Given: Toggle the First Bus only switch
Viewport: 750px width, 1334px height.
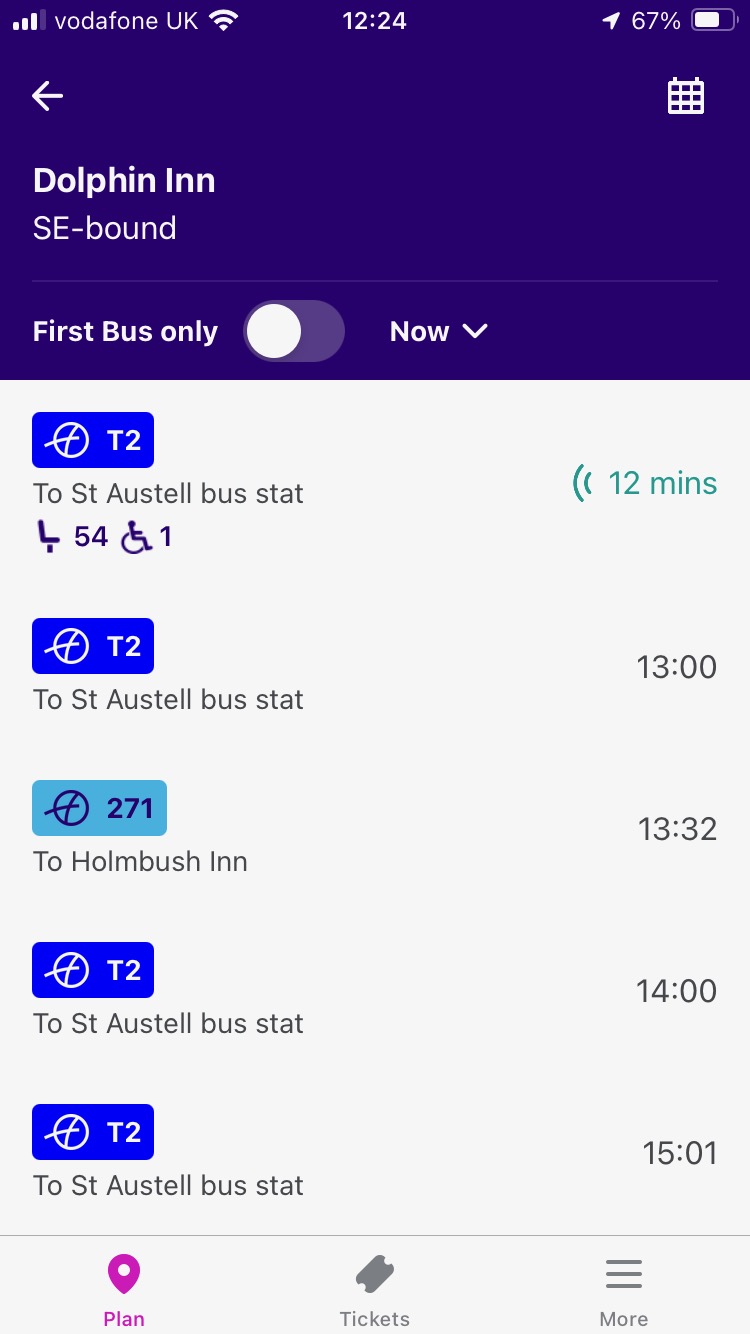Looking at the screenshot, I should 294,331.
